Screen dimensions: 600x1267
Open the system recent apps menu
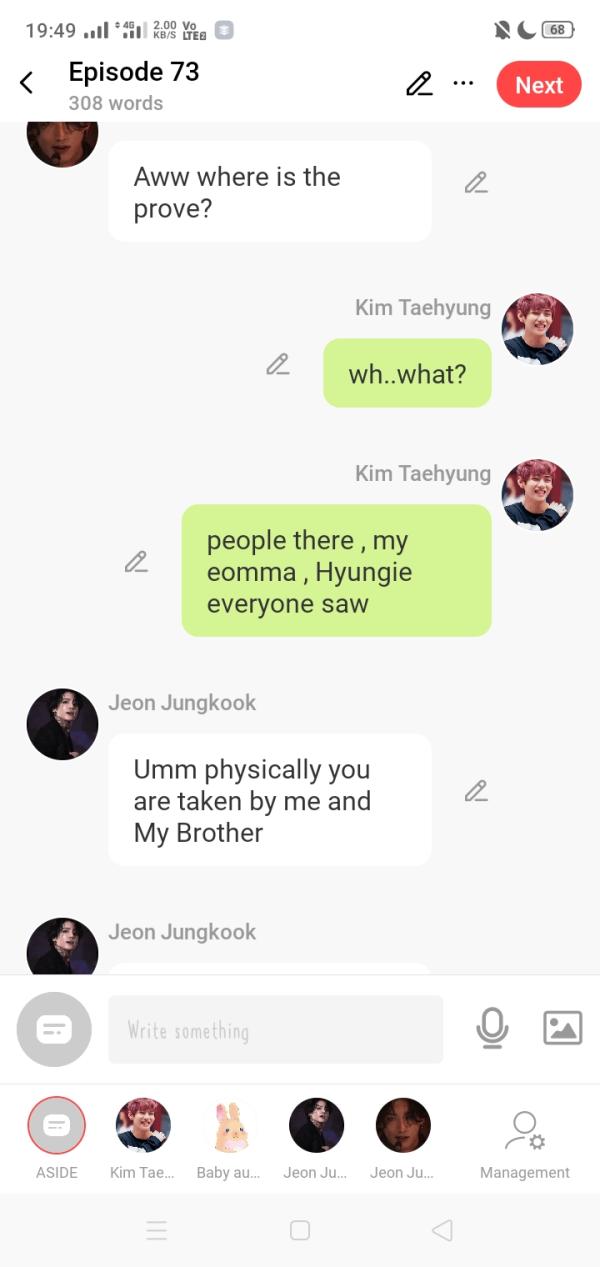[157, 1230]
